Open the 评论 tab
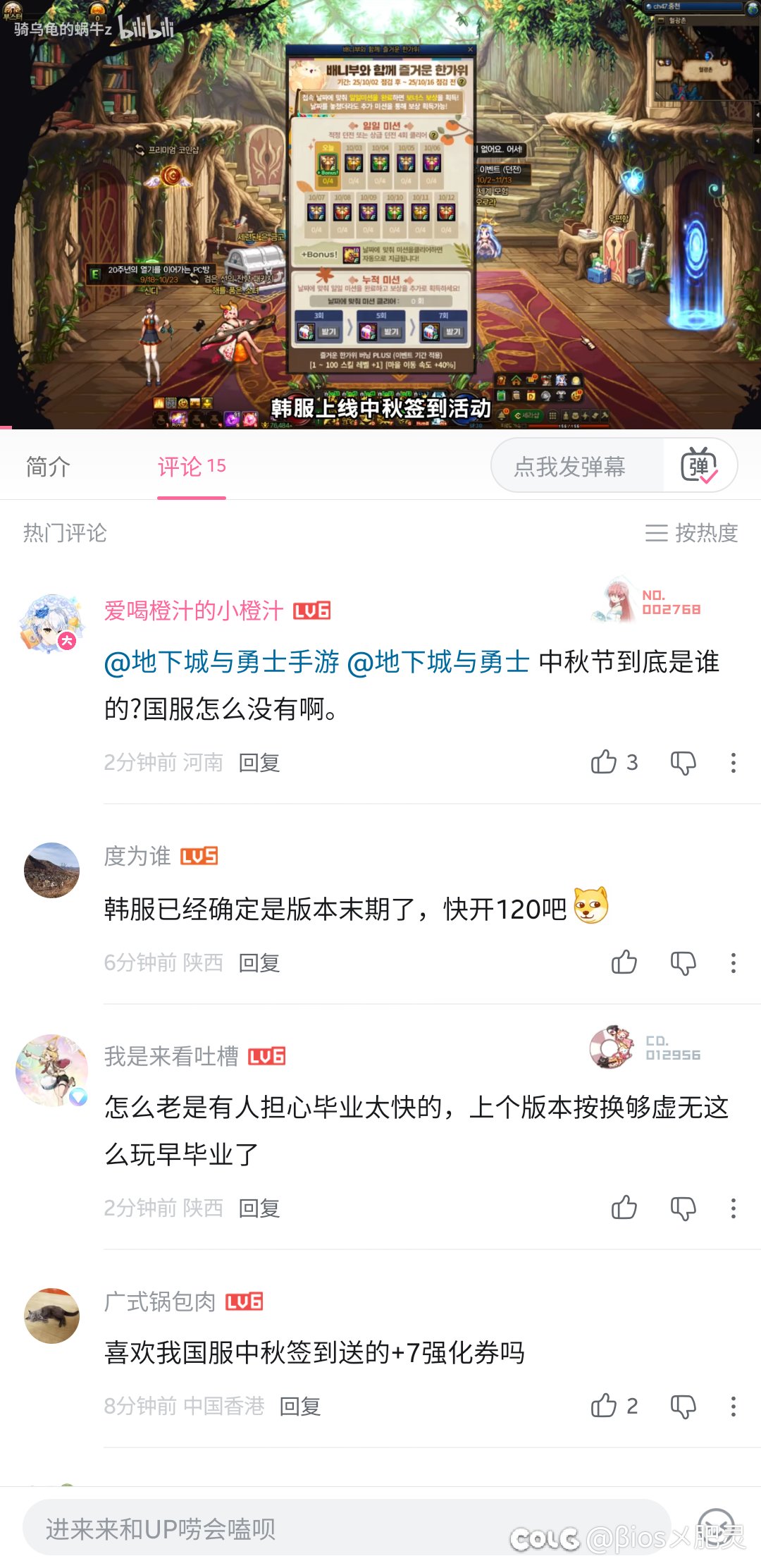 coord(191,467)
